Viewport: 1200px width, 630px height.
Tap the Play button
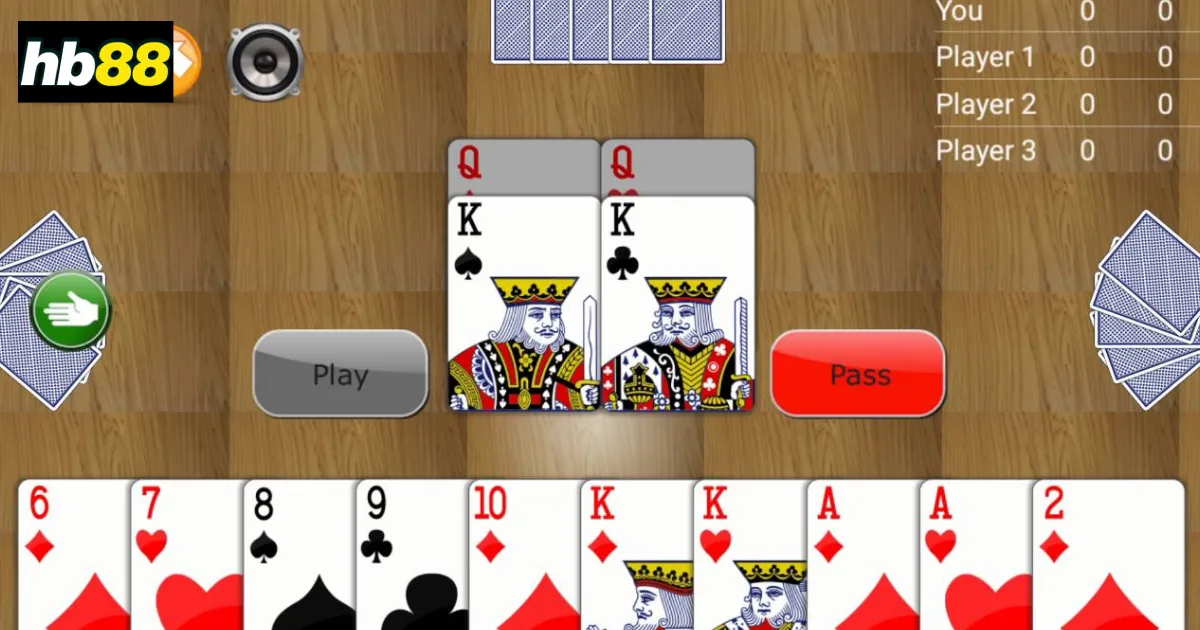[x=340, y=374]
